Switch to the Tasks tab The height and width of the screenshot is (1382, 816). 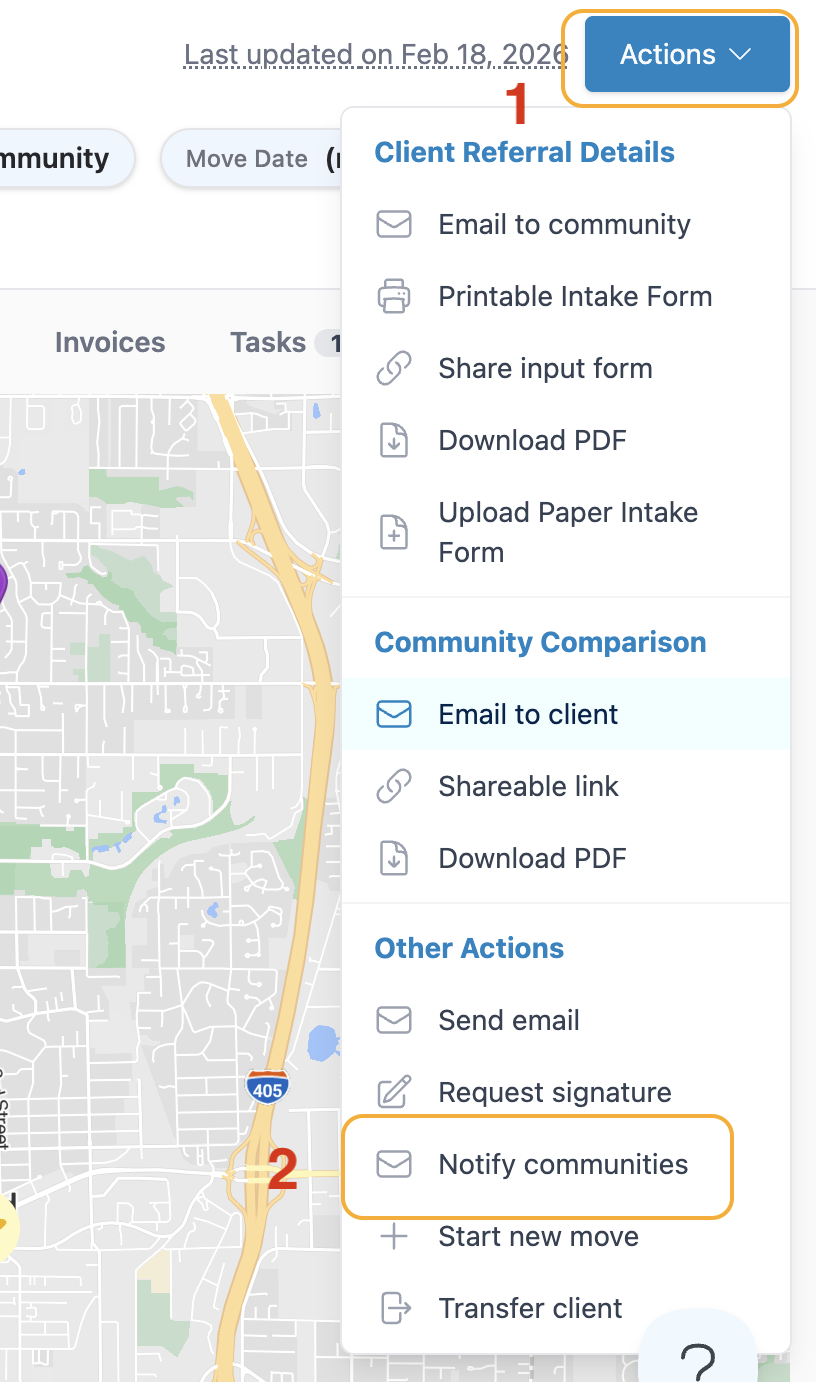point(268,342)
